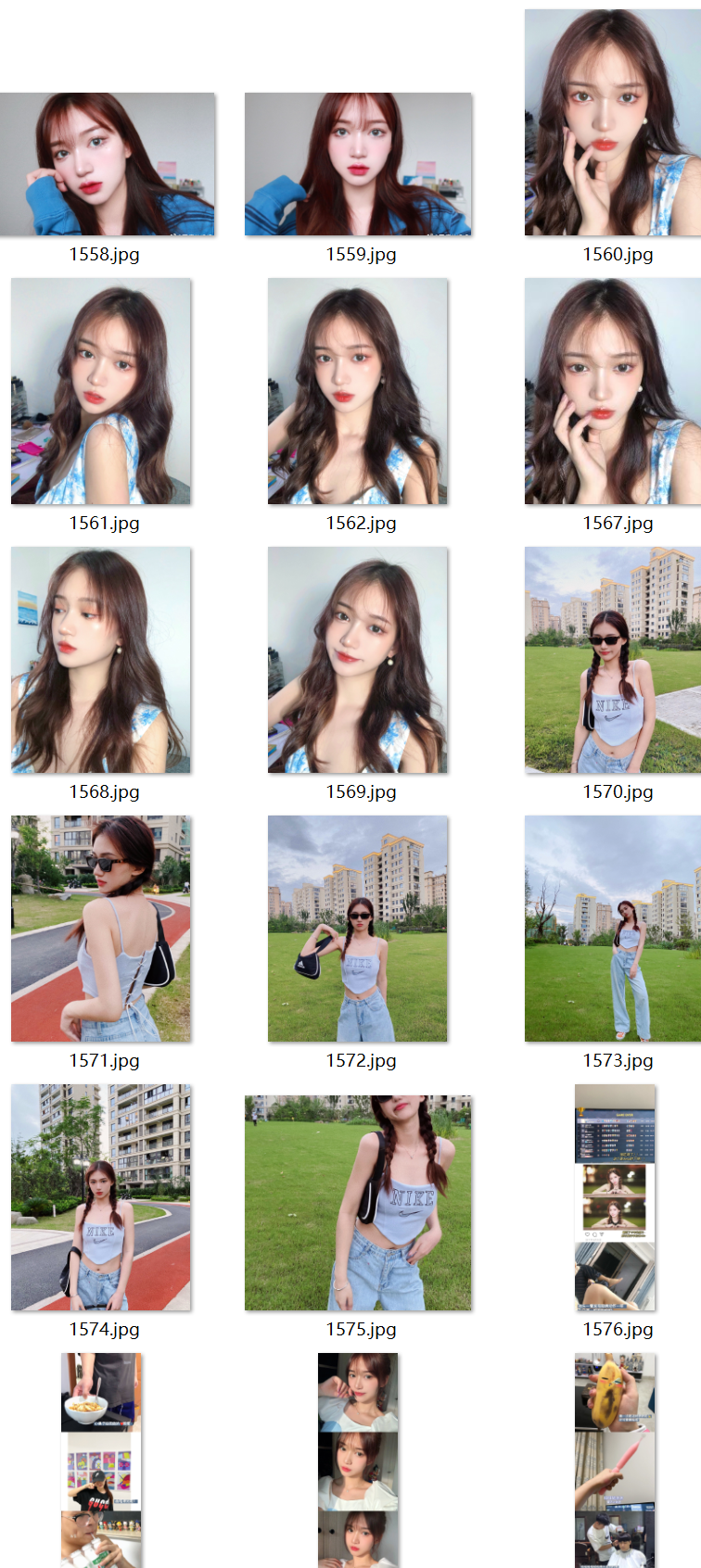Open outdoor photo 1570.jpg
The image size is (701, 1568).
click(x=613, y=660)
